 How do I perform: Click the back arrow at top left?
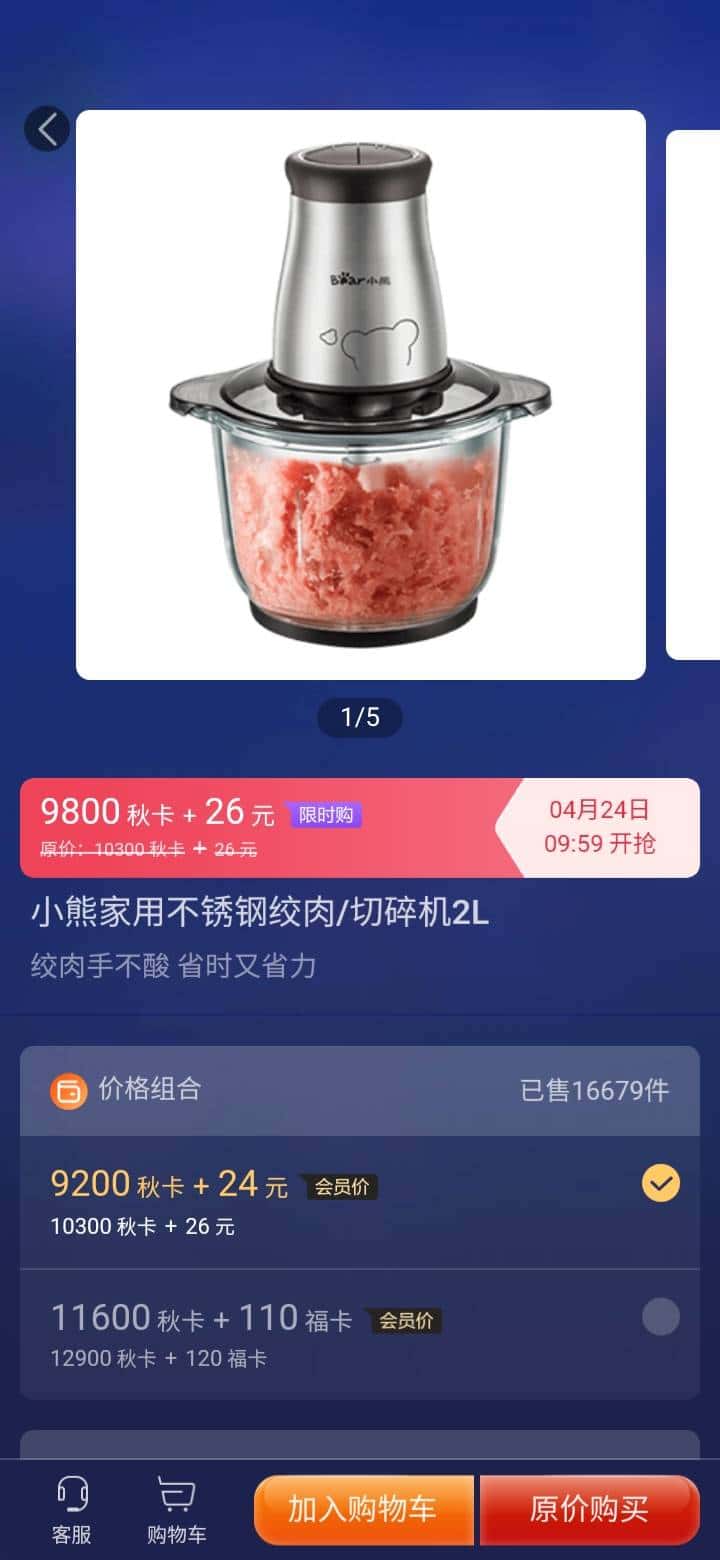[46, 128]
